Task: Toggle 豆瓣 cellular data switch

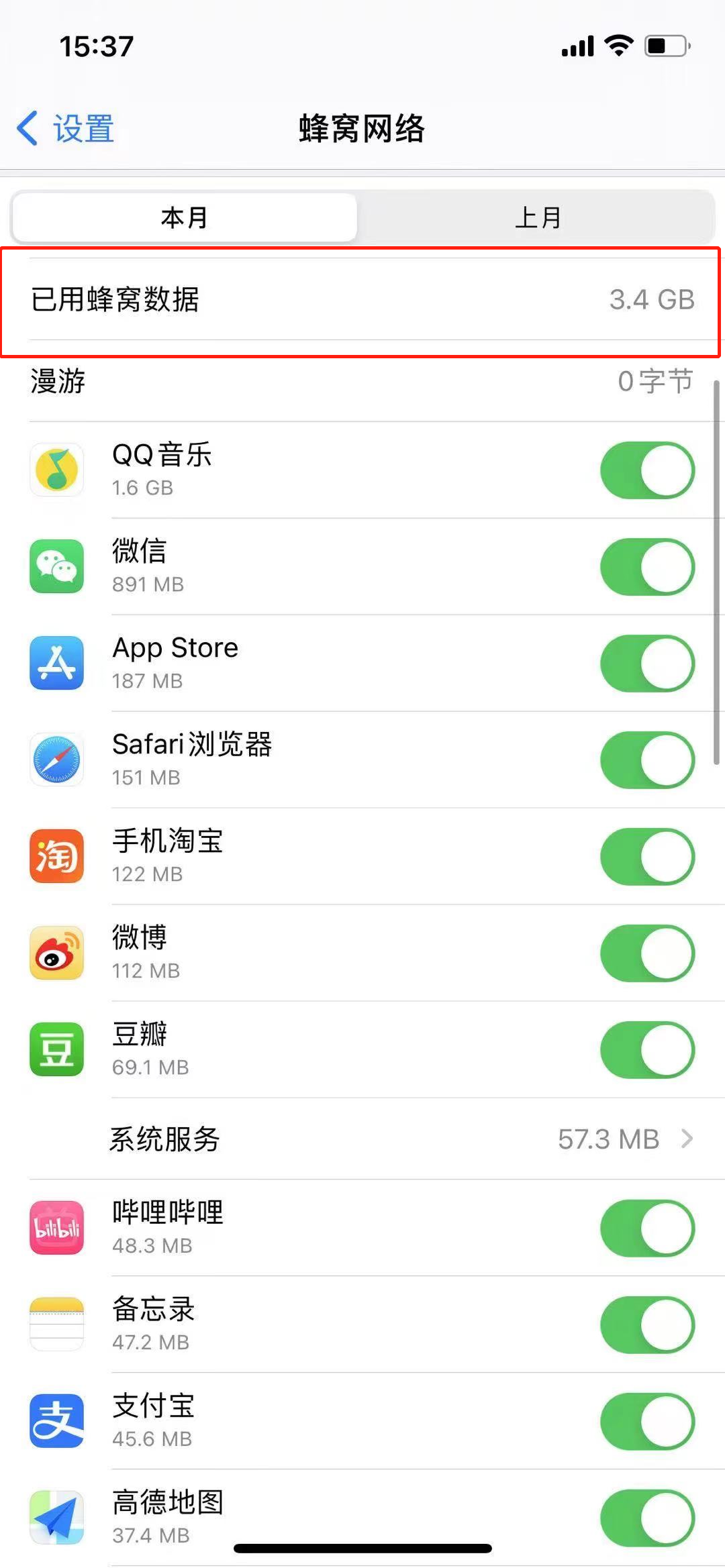Action: click(647, 1050)
